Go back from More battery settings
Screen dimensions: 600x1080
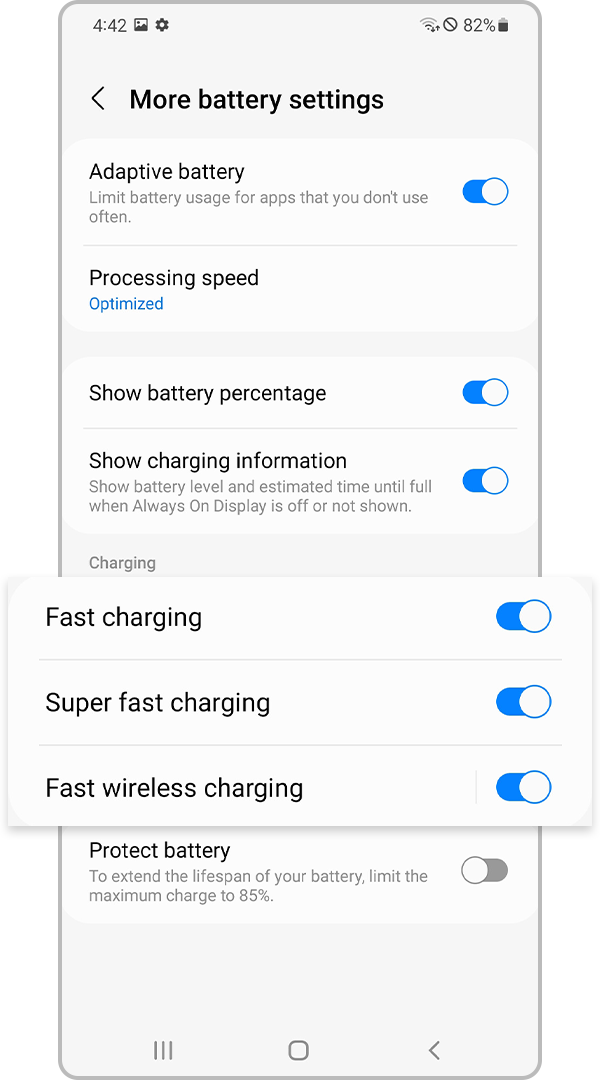tap(98, 99)
